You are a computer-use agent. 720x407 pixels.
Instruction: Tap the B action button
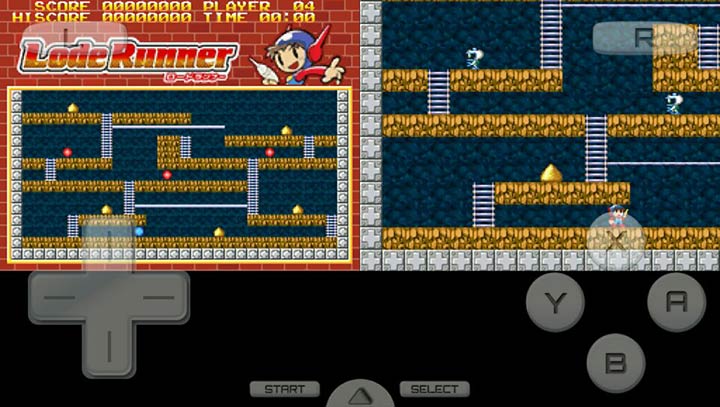click(615, 362)
